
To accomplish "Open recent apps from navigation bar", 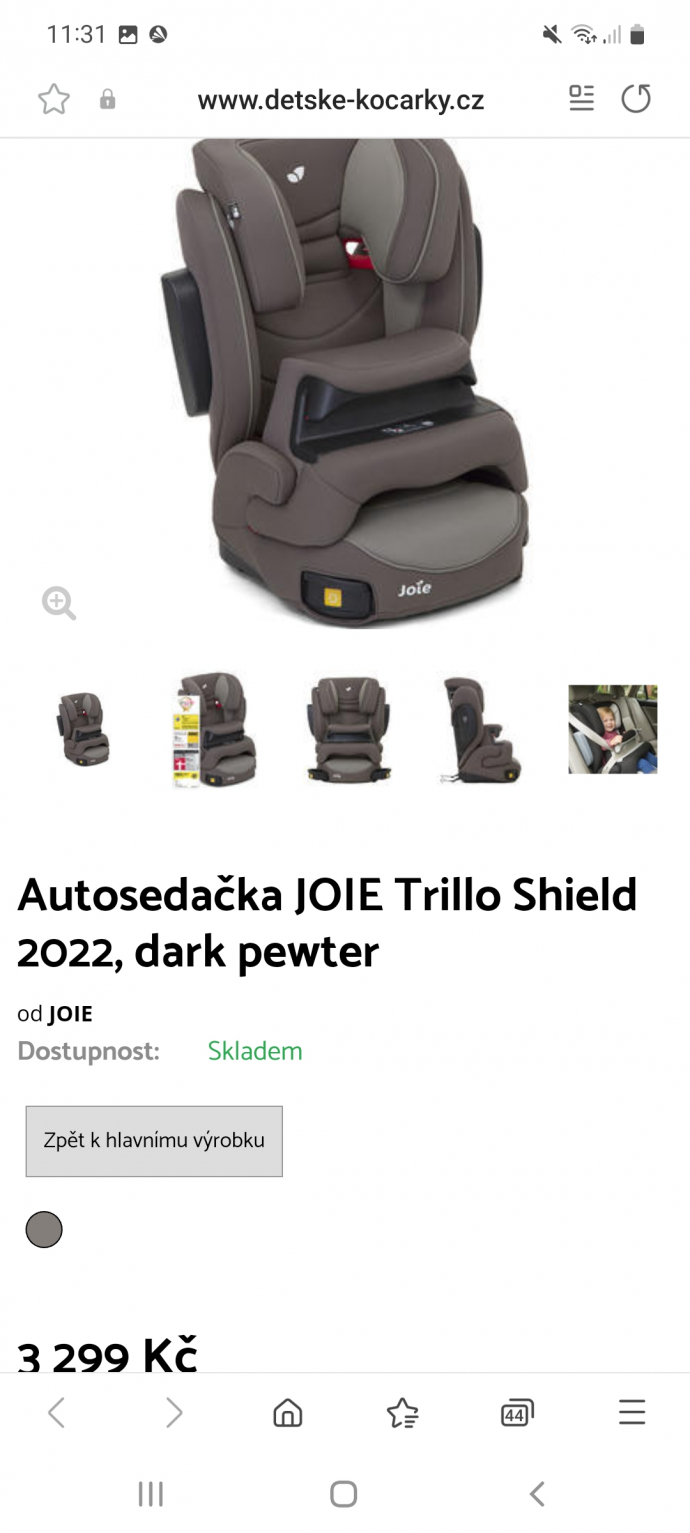I will pyautogui.click(x=151, y=1494).
